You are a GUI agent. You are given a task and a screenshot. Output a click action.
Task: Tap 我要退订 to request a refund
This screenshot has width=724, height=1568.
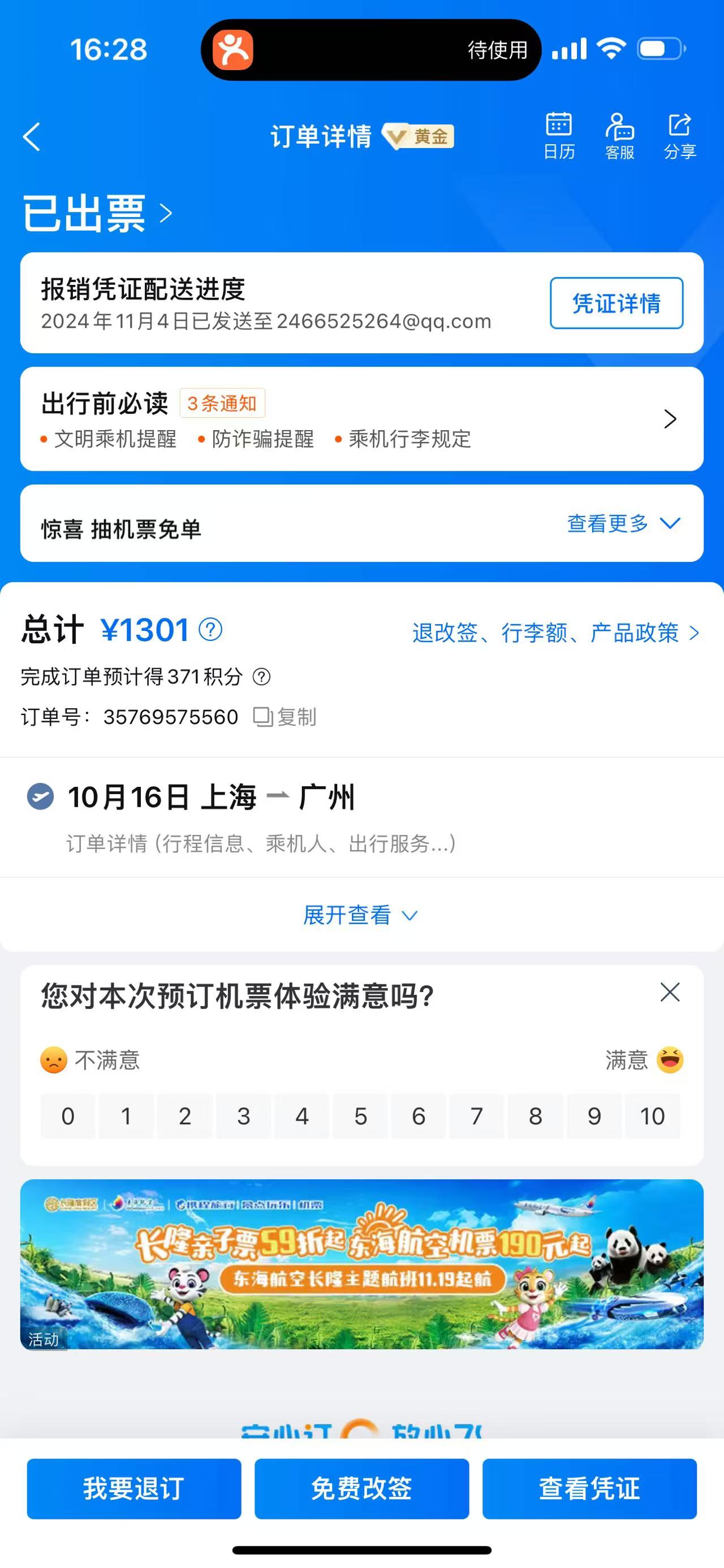tap(134, 1489)
